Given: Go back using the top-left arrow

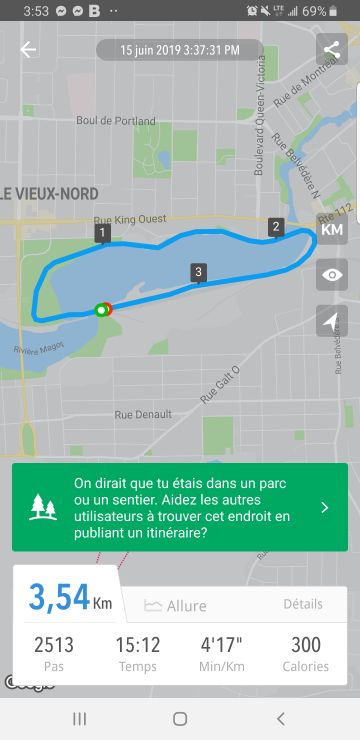Looking at the screenshot, I should (x=28, y=50).
